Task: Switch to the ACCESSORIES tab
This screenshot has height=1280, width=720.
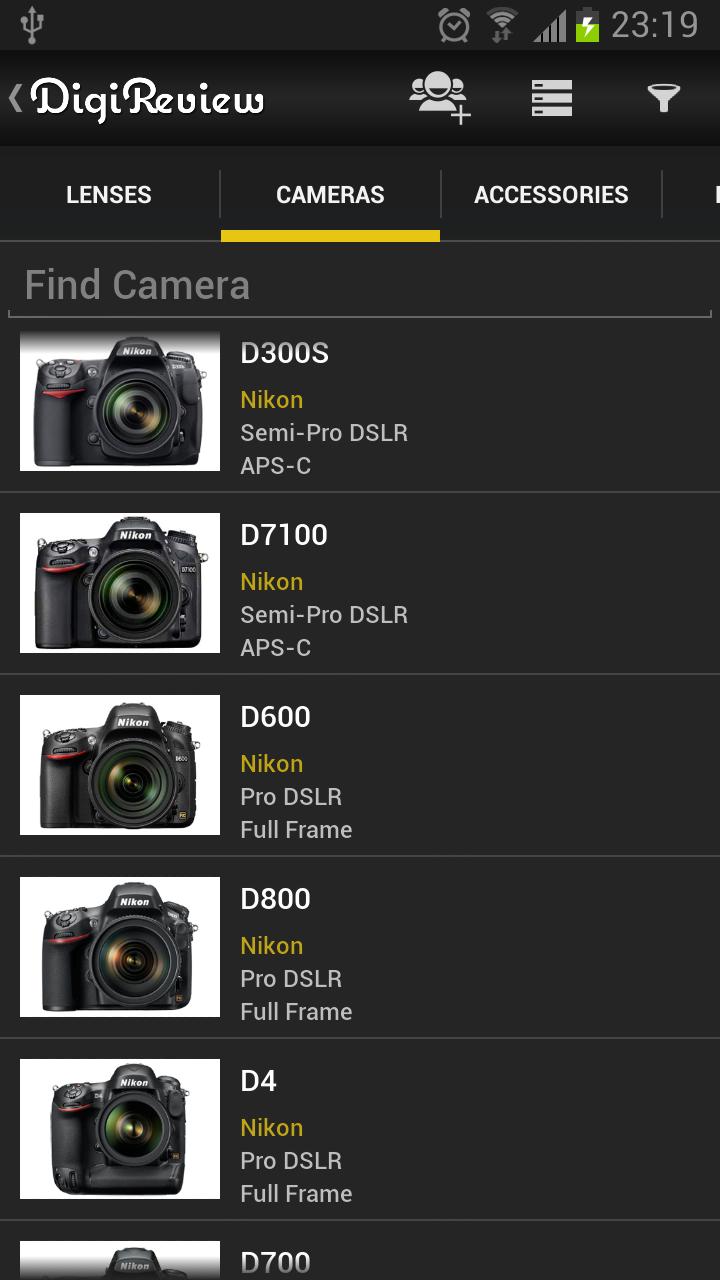Action: [551, 194]
